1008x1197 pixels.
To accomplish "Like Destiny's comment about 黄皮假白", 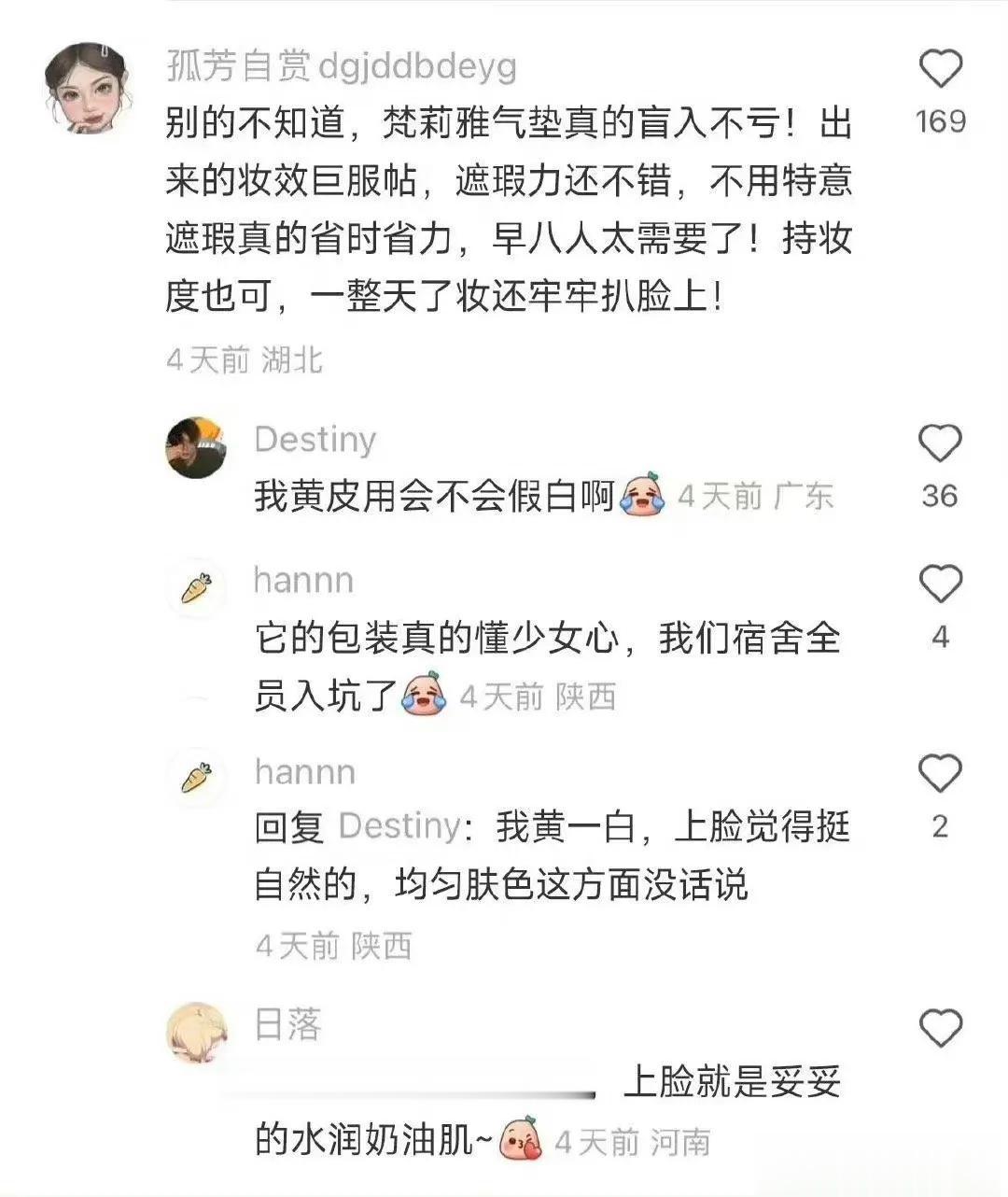I will click(x=940, y=444).
